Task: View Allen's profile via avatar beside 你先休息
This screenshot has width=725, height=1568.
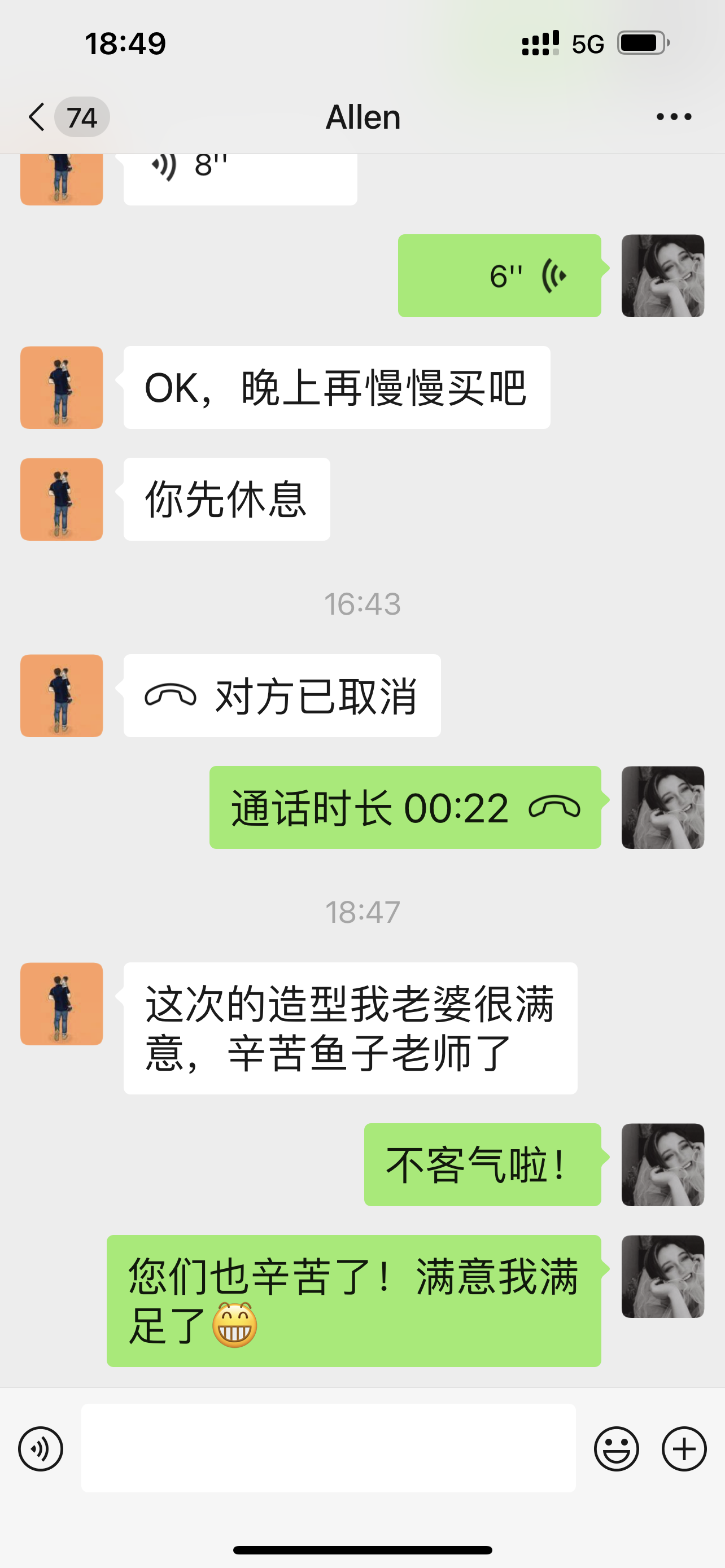Action: coord(62,499)
